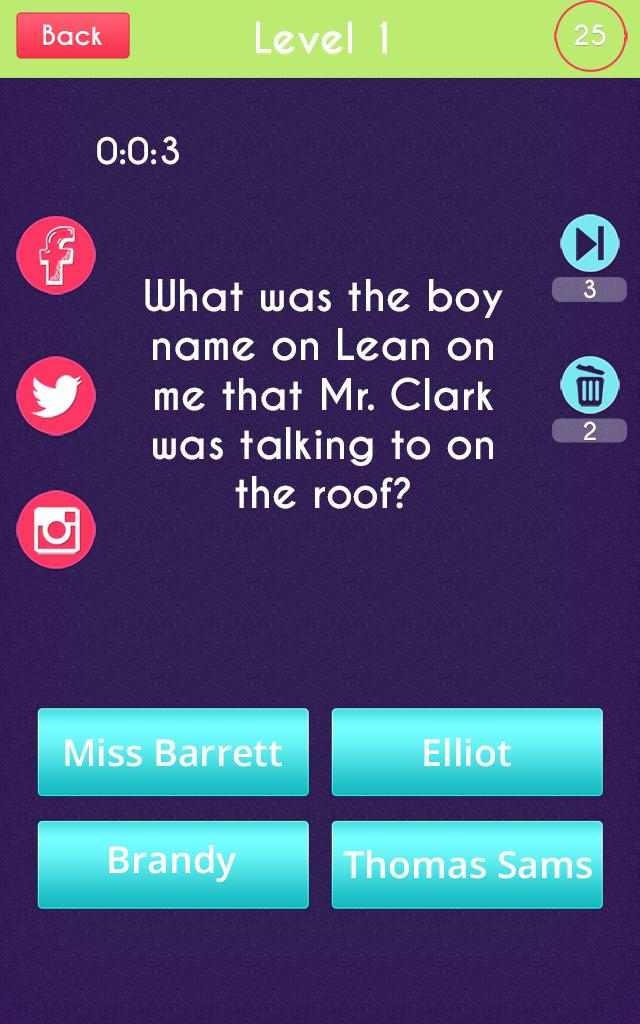Share the quiz on Facebook

(x=56, y=255)
